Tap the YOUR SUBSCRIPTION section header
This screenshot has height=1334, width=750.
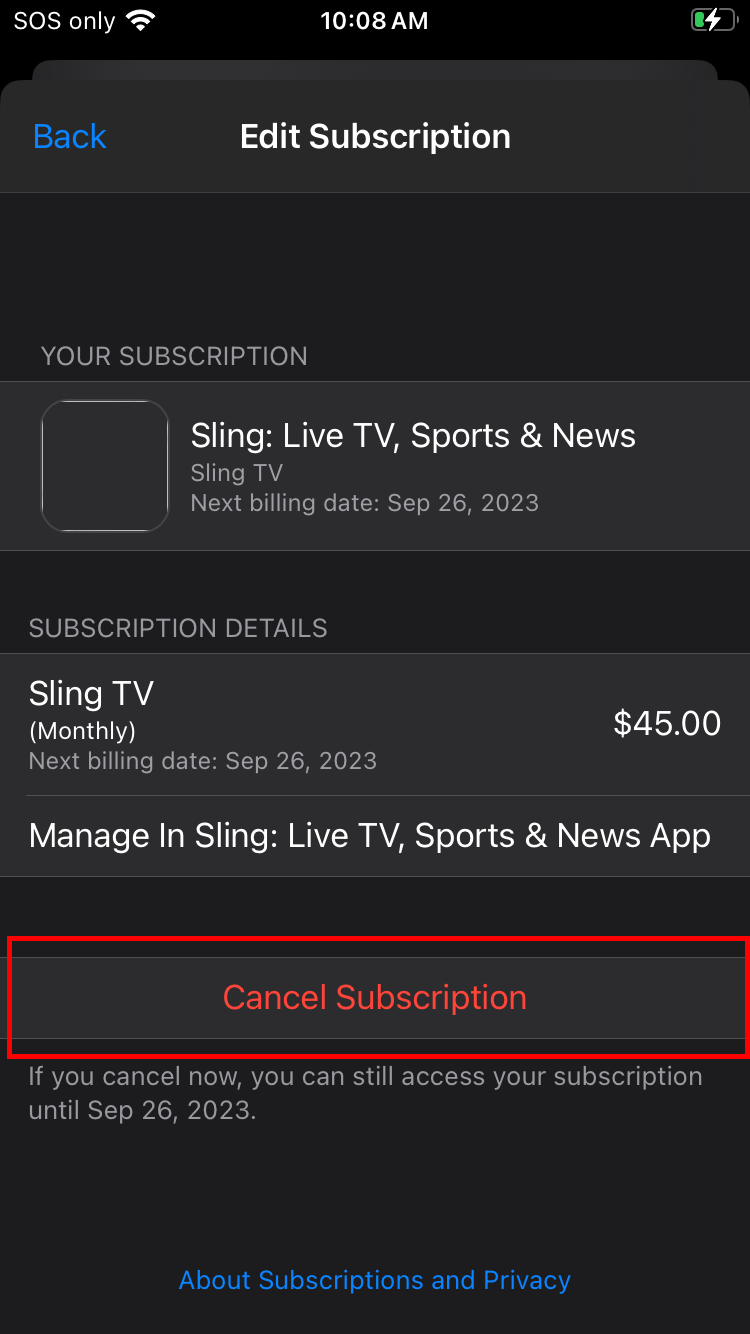(174, 356)
